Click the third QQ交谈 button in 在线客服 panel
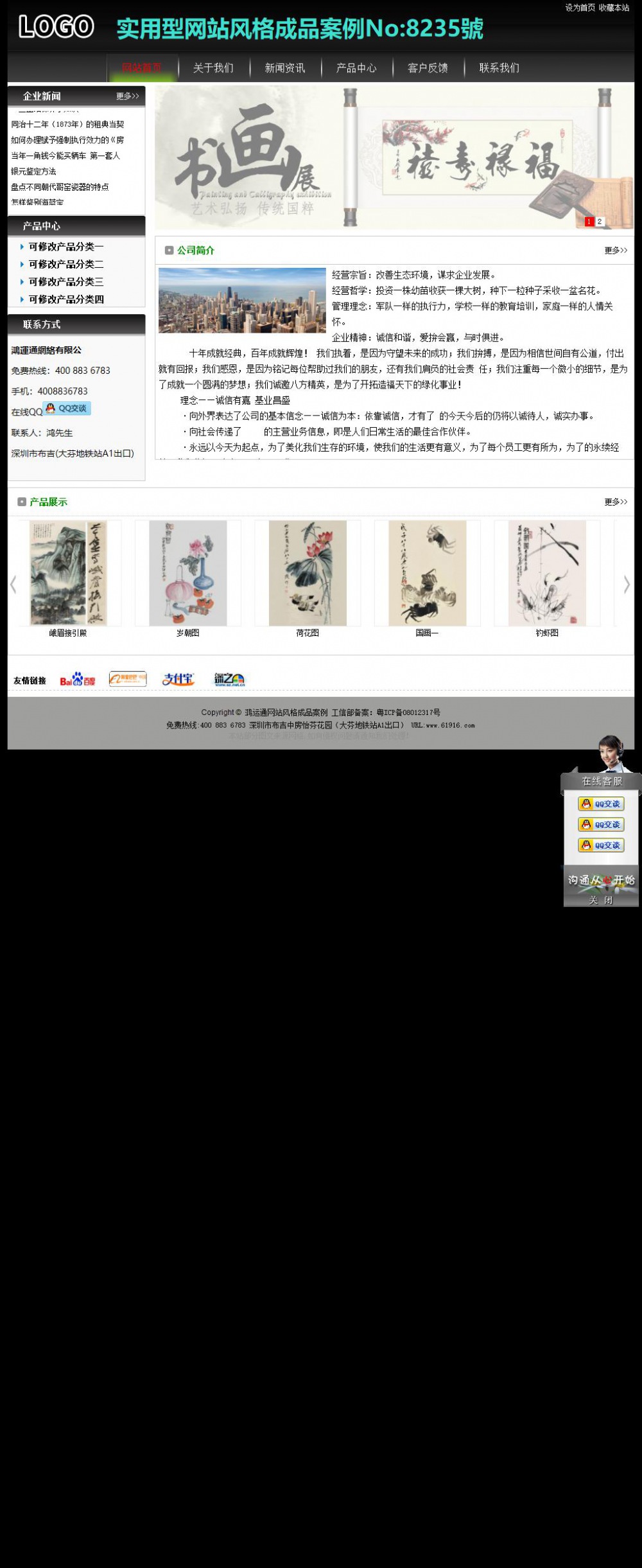 pyautogui.click(x=602, y=845)
